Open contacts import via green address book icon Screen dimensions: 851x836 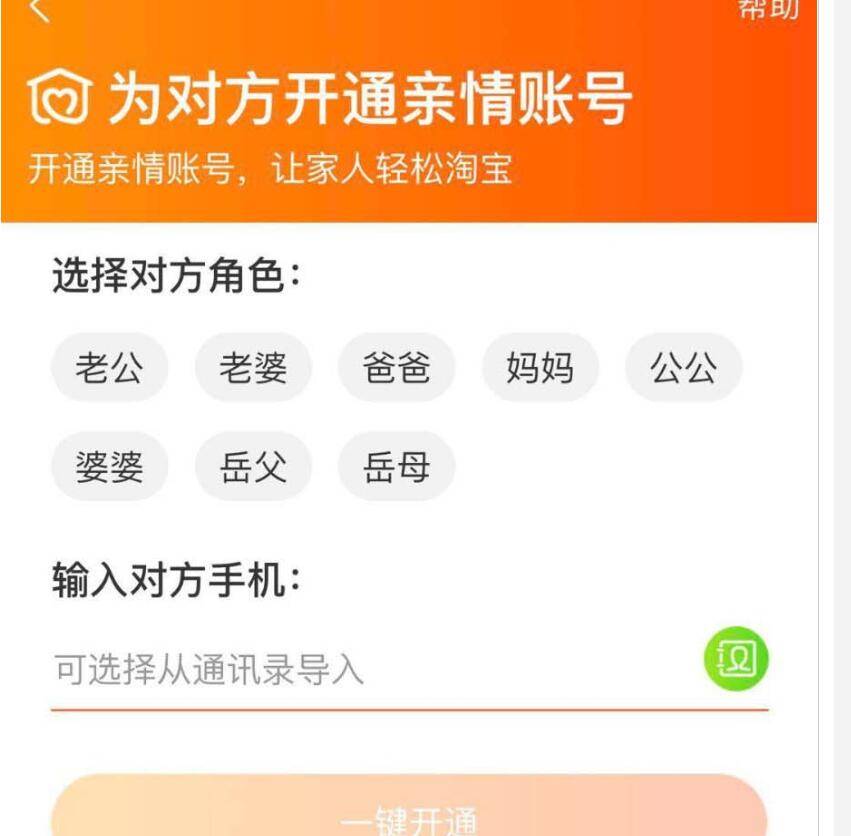[737, 660]
